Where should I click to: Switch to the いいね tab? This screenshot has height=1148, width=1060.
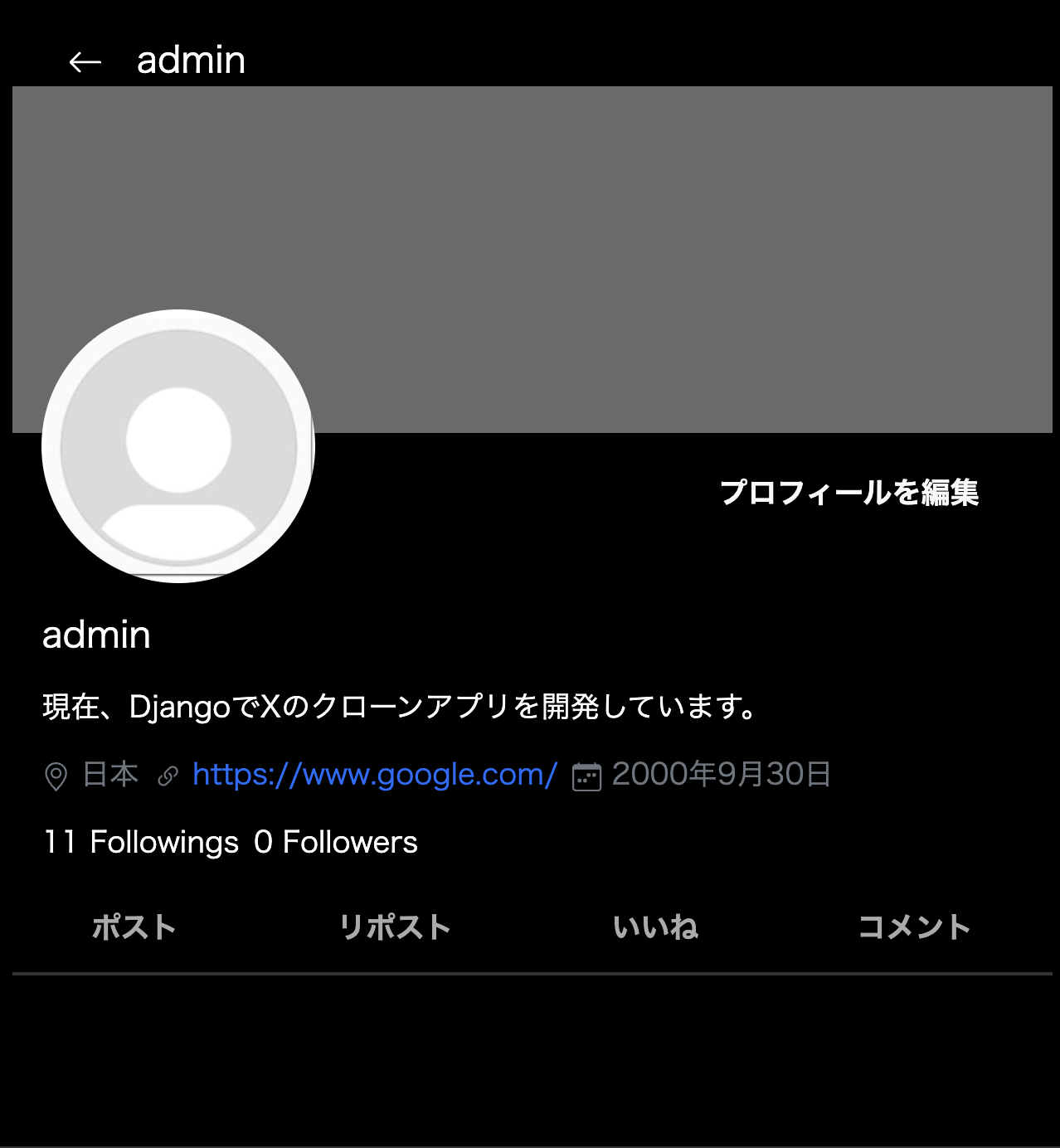coord(655,927)
